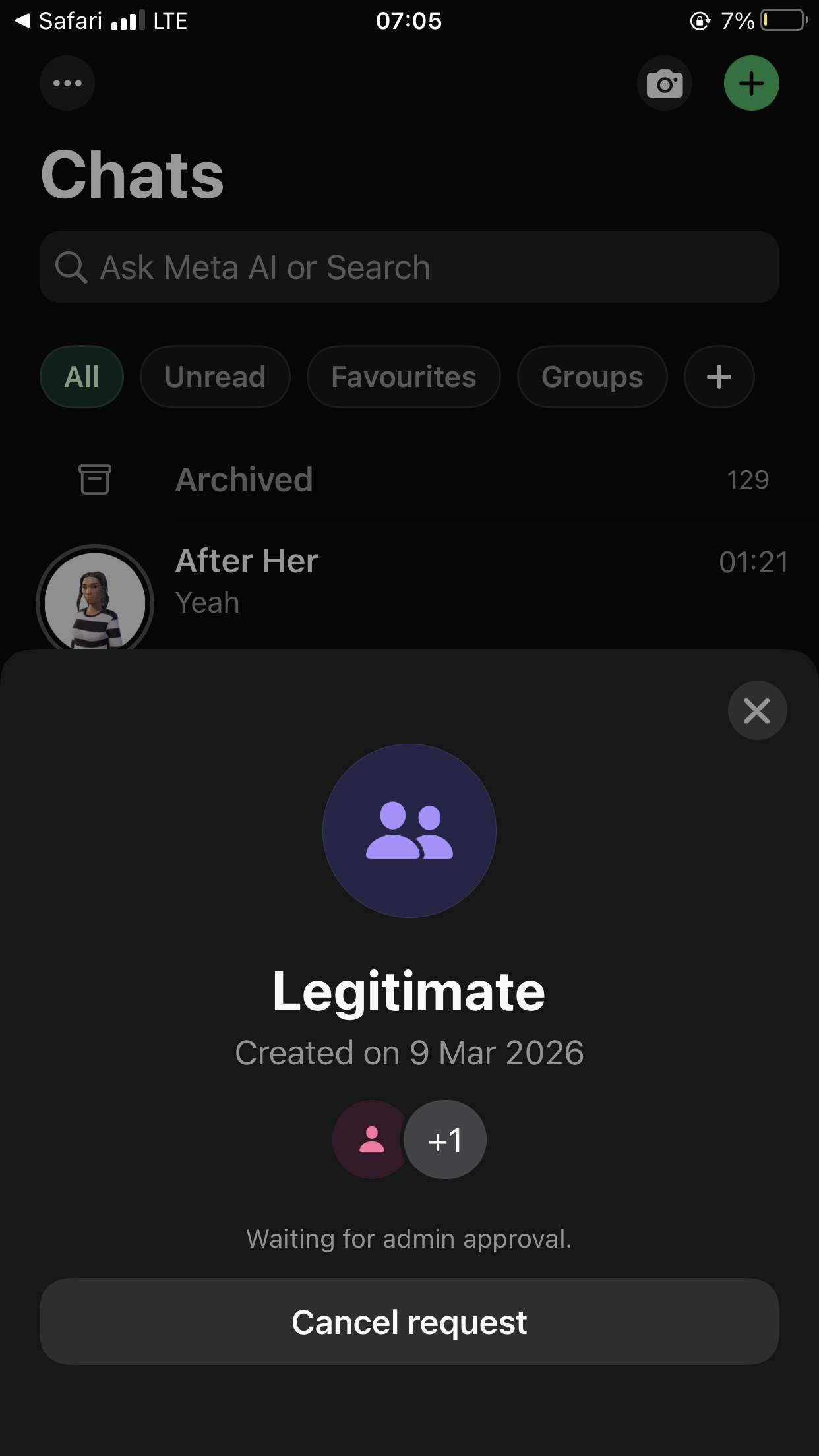Switch to the Unread filter
The width and height of the screenshot is (819, 1456).
tap(215, 377)
